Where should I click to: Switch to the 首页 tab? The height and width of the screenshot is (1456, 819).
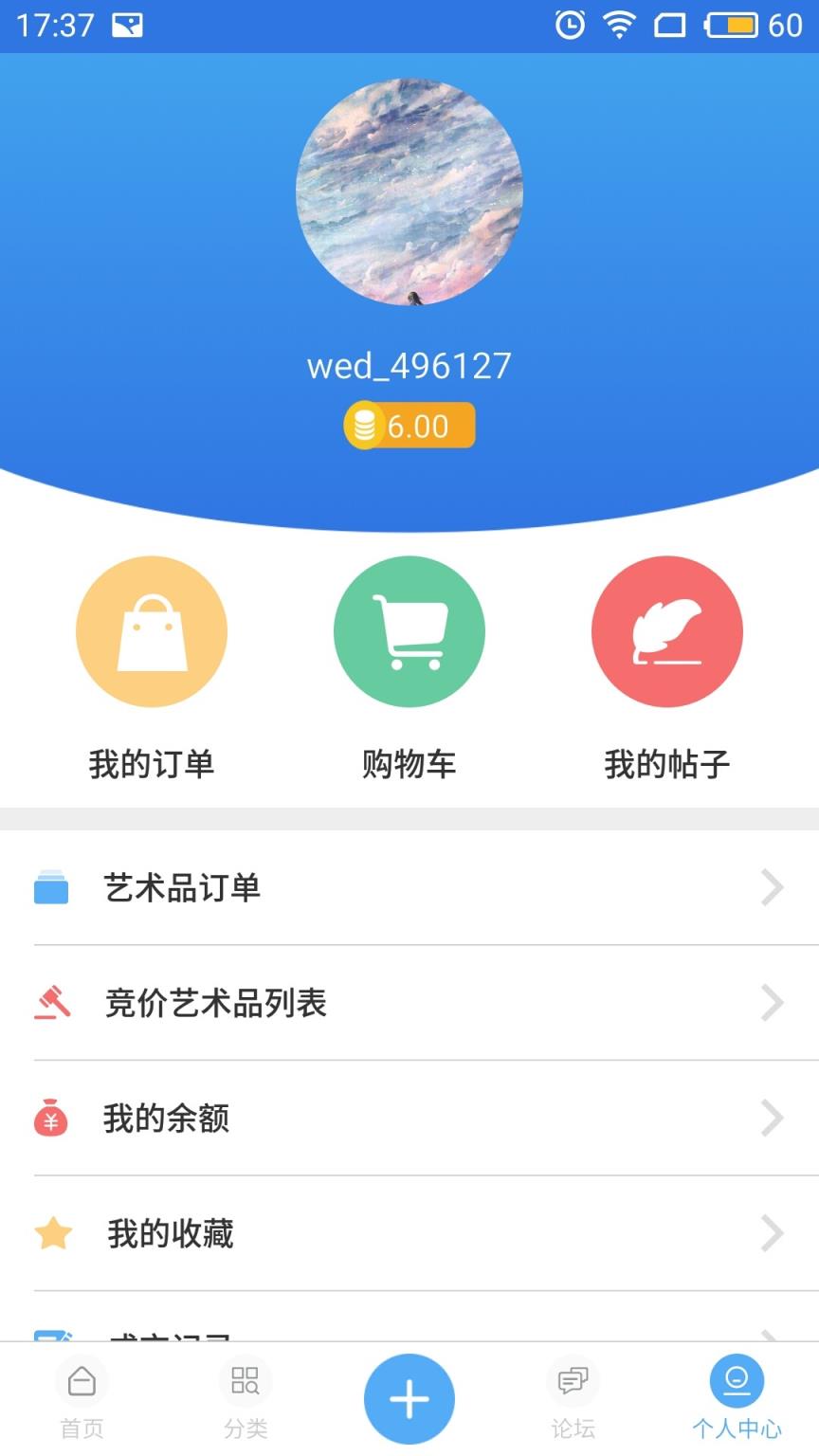click(x=82, y=1398)
